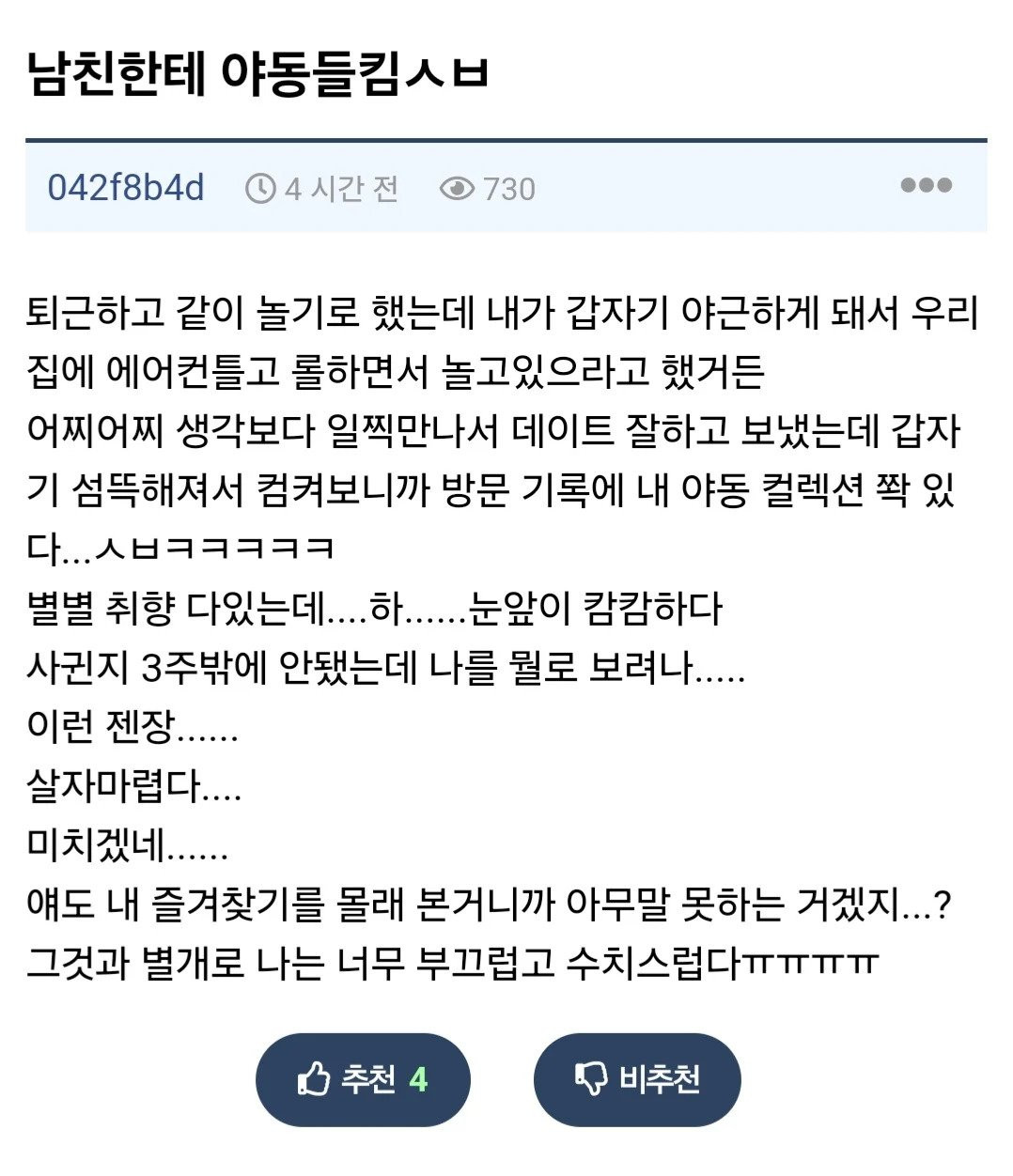Tap the 추천 upvote button

pos(363,1079)
